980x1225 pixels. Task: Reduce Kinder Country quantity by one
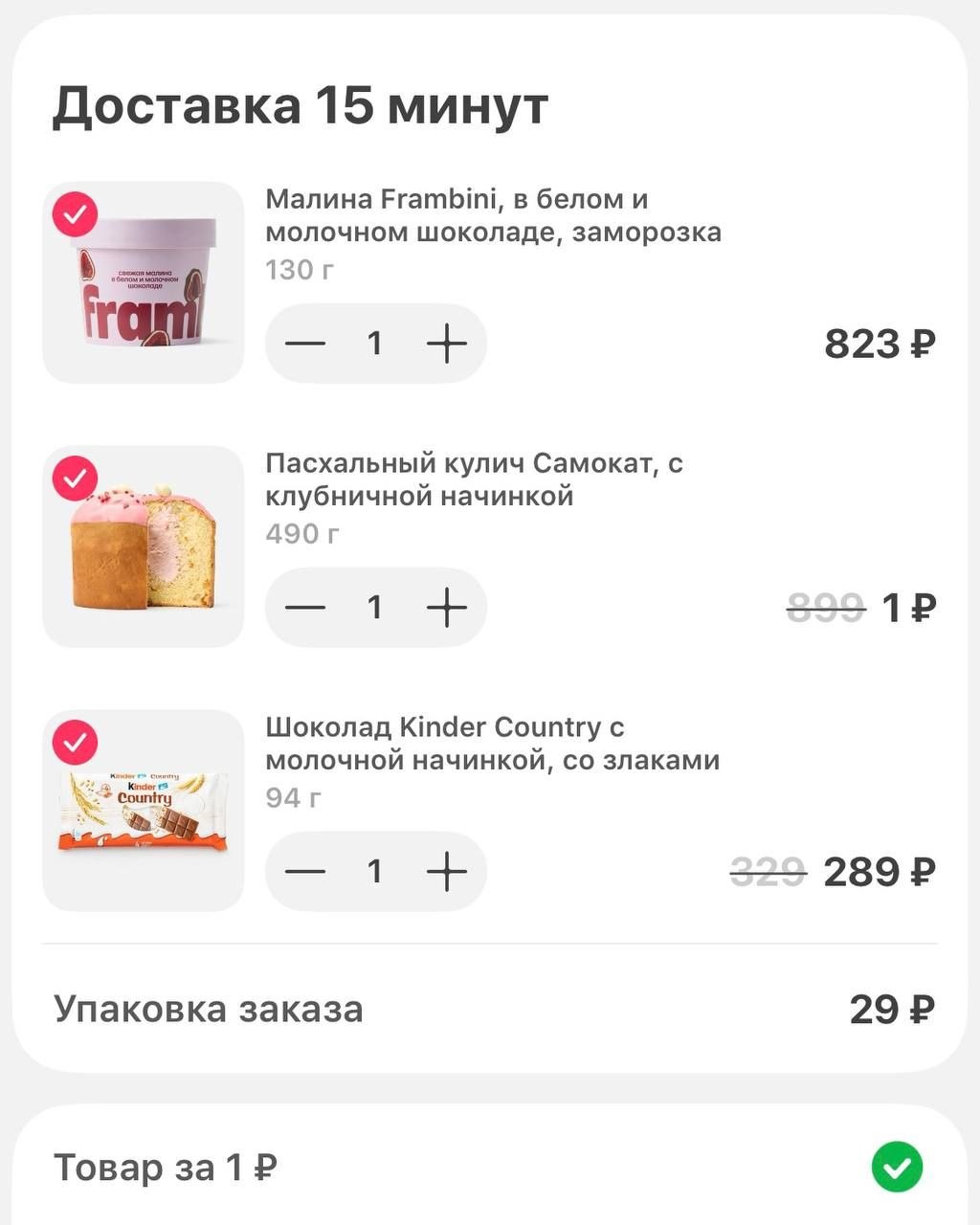tap(305, 871)
